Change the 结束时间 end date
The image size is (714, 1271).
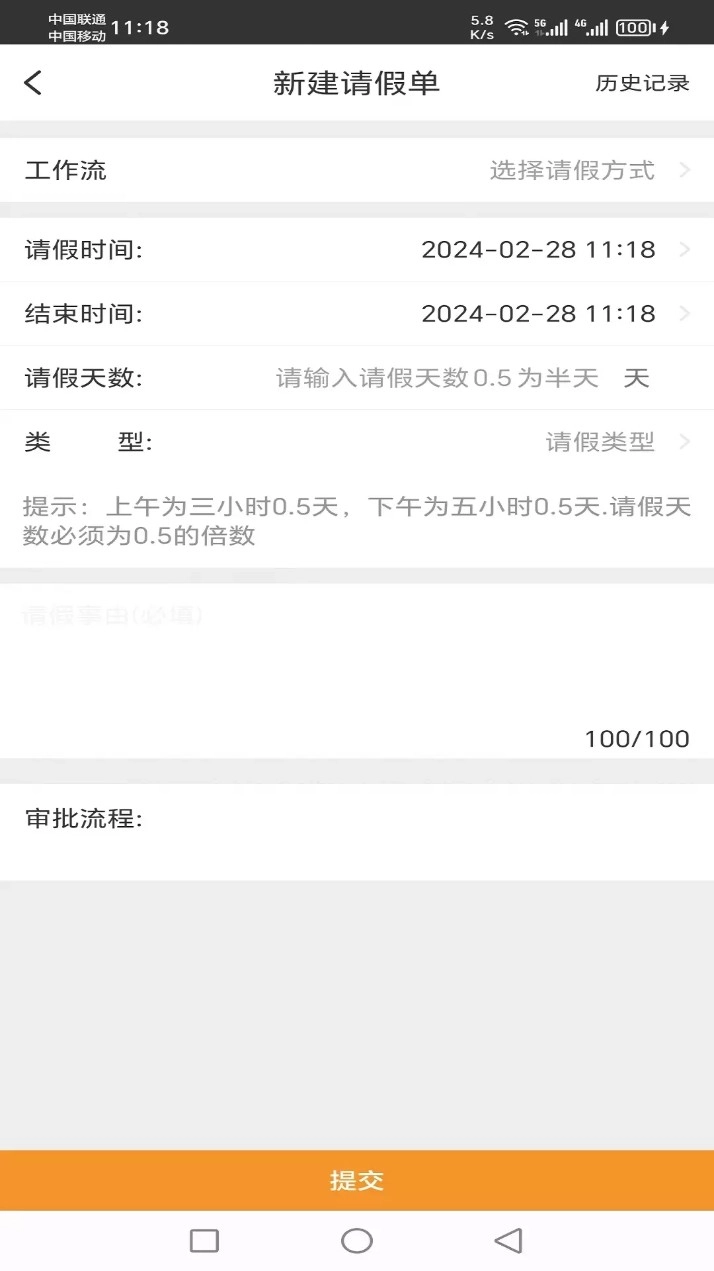538,314
